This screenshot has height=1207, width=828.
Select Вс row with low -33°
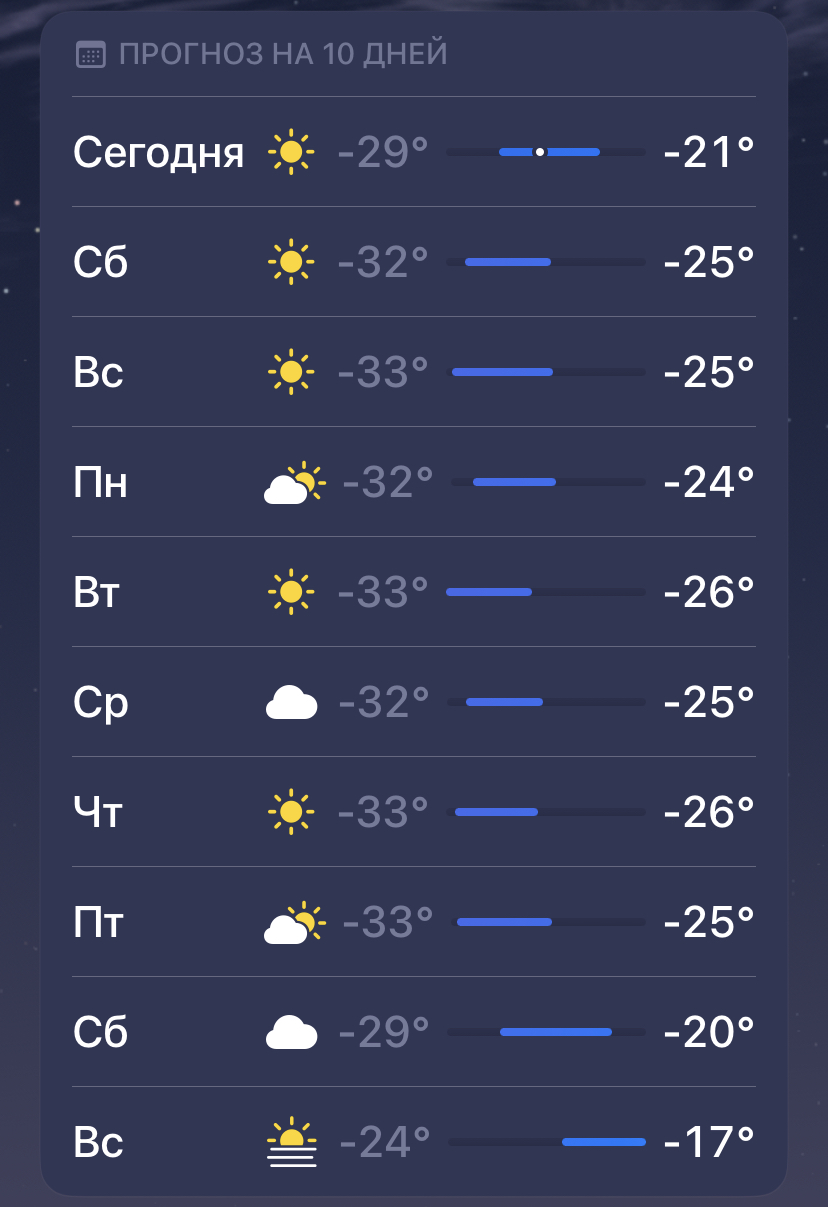[x=413, y=372]
